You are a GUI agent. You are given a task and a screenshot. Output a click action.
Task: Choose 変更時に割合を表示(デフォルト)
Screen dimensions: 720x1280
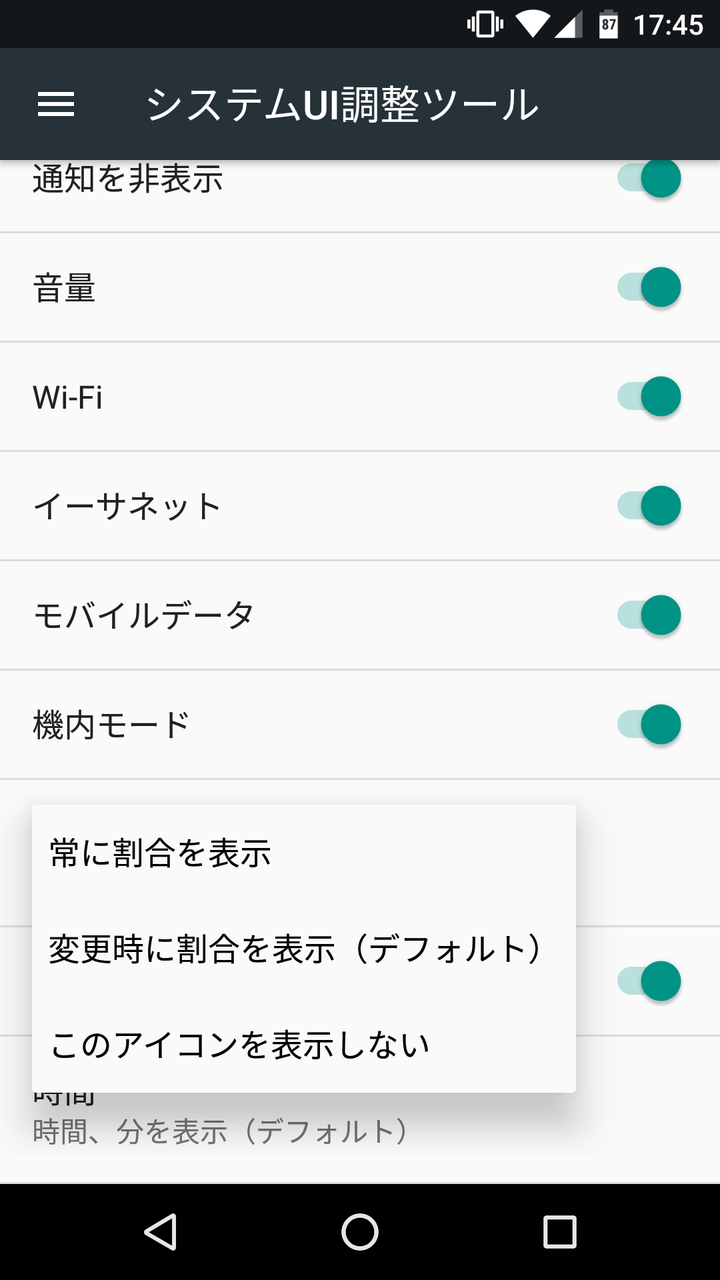pyautogui.click(x=304, y=949)
